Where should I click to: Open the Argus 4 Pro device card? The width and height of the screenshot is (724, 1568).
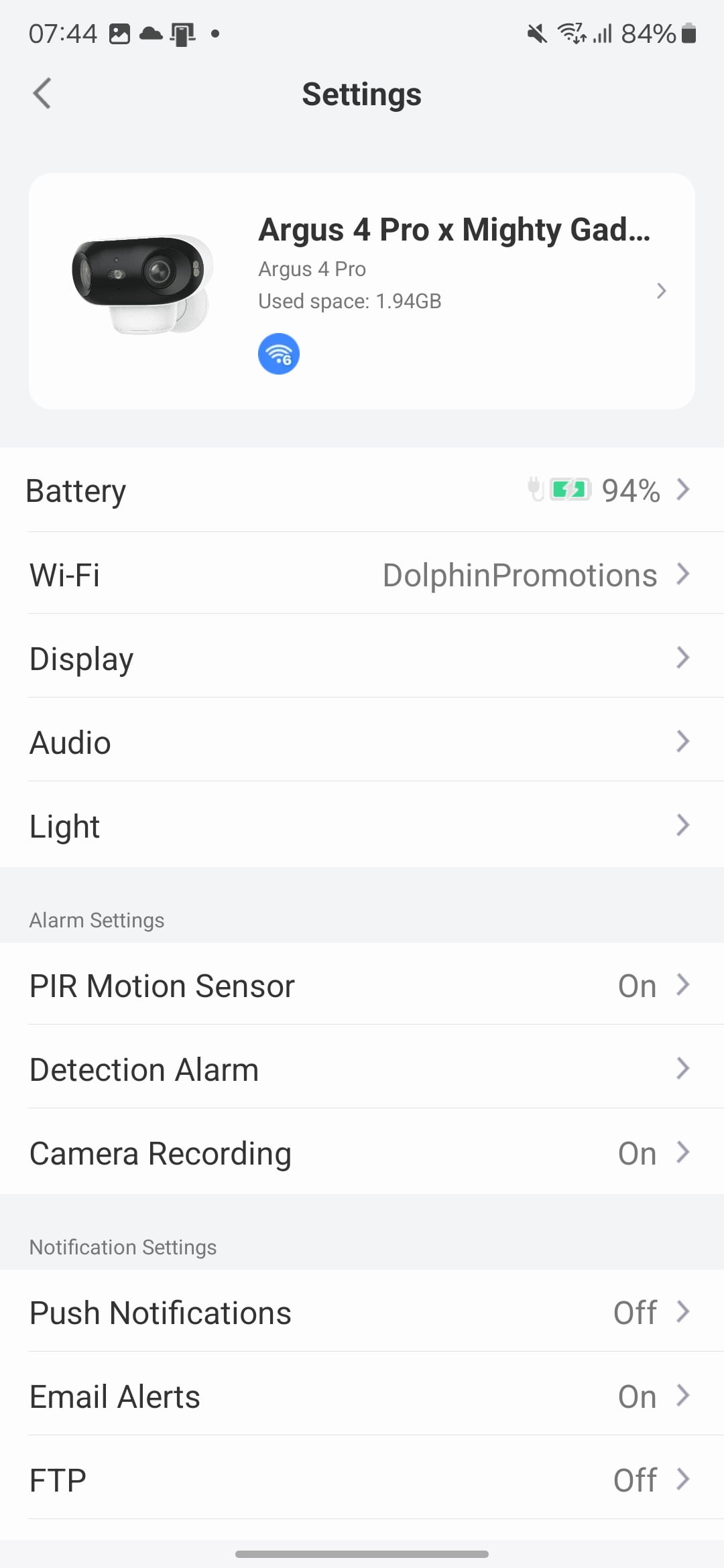tap(362, 291)
